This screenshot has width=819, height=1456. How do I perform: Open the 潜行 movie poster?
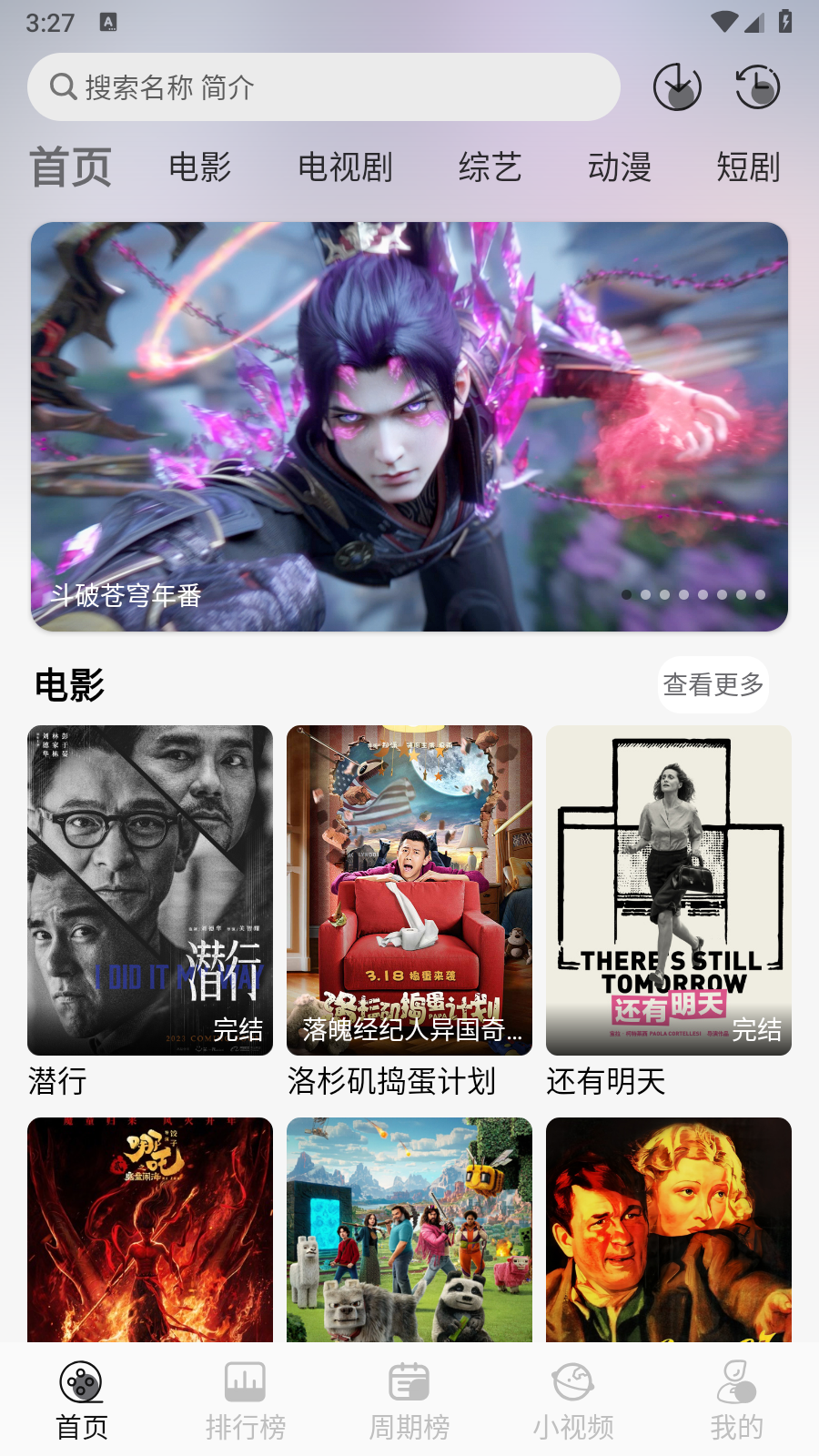[x=149, y=889]
